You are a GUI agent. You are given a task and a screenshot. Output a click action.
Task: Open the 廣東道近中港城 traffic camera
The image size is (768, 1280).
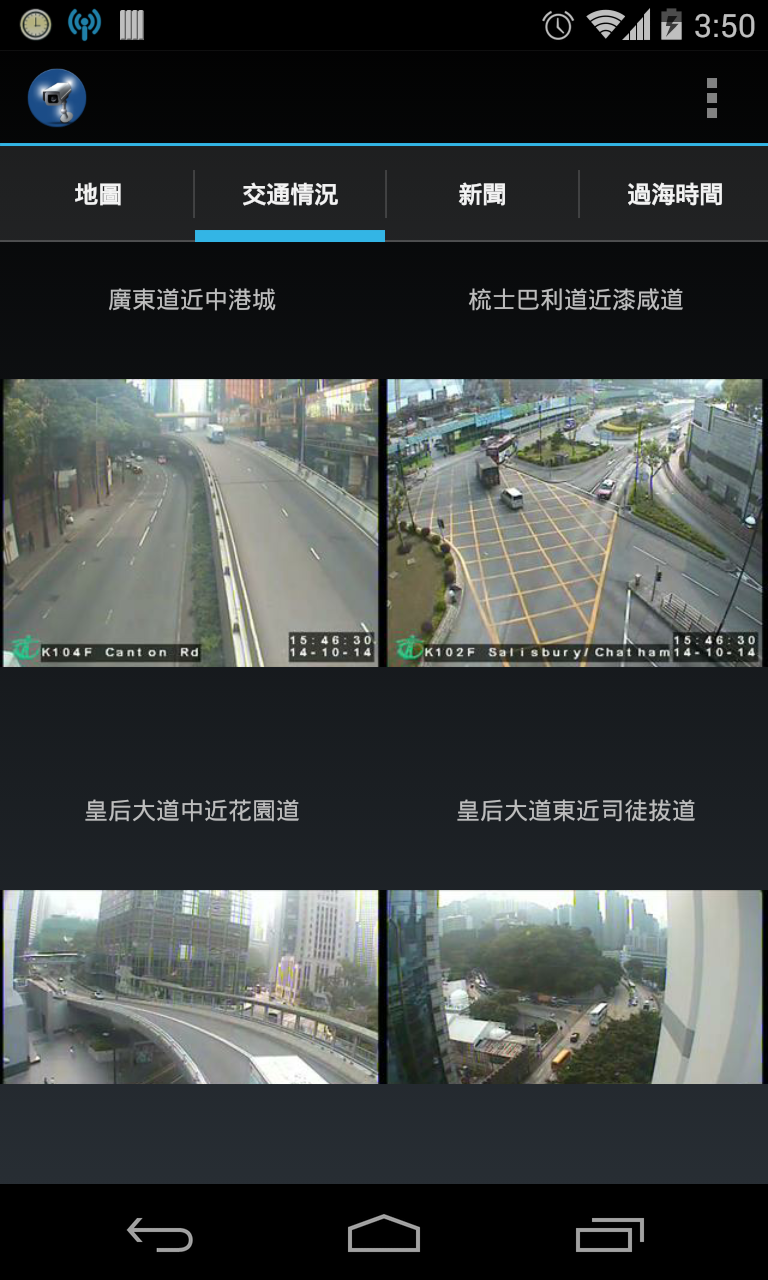point(191,522)
